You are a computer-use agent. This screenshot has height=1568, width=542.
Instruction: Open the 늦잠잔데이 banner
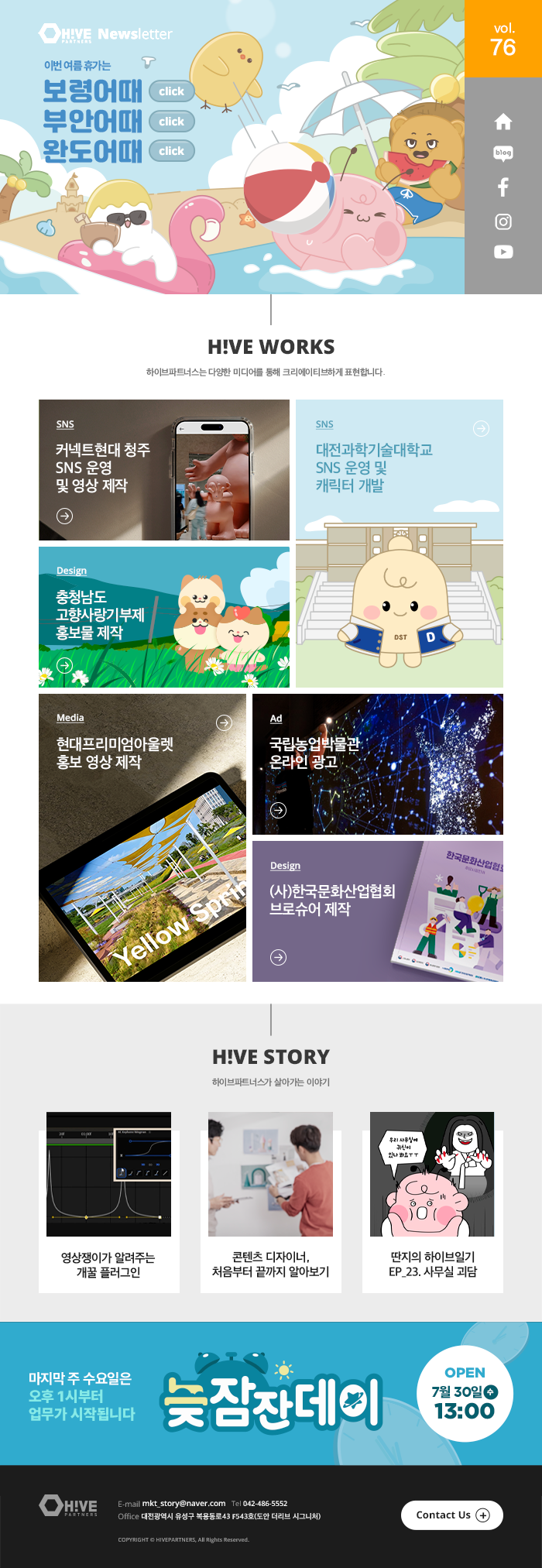pyautogui.click(x=271, y=1393)
